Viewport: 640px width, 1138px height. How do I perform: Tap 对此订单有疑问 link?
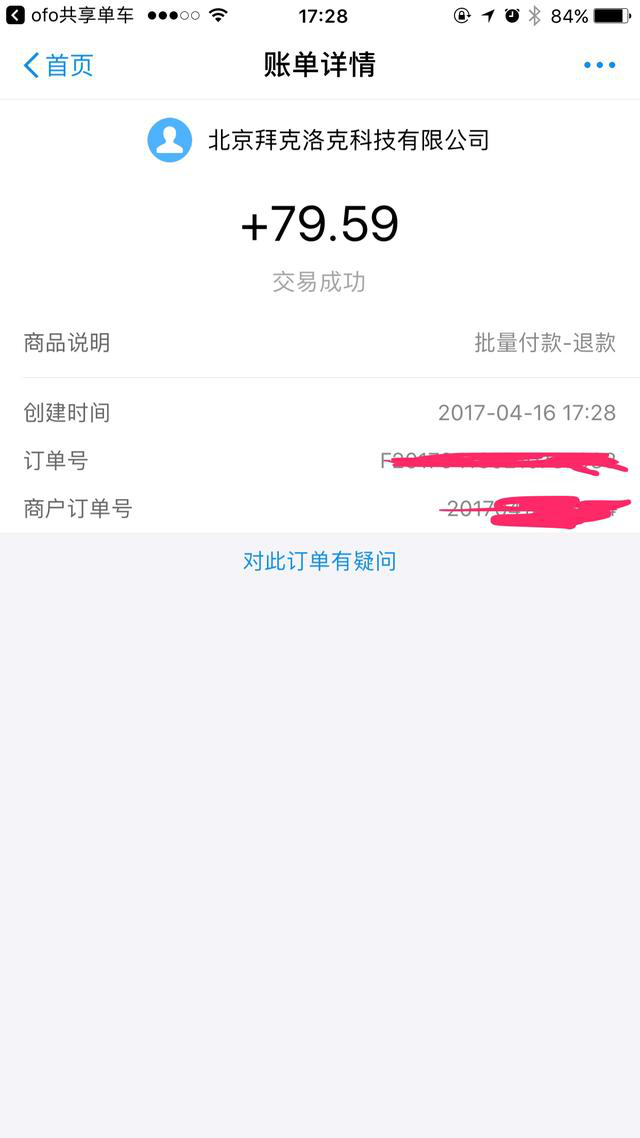(x=320, y=561)
